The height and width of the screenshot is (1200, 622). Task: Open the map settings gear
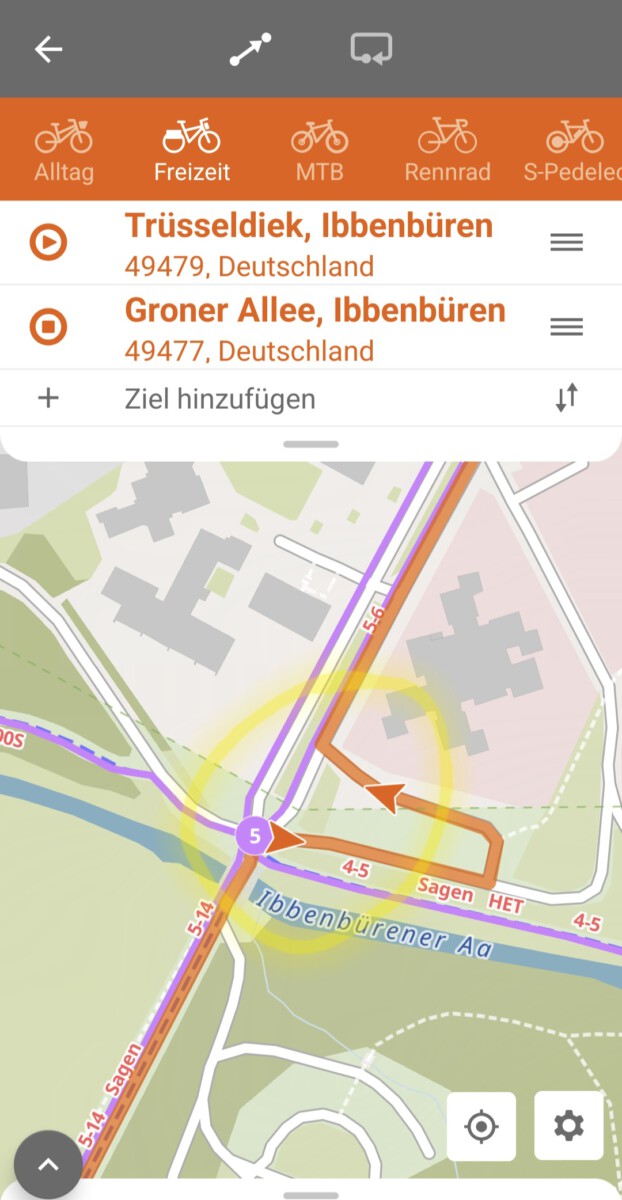pyautogui.click(x=569, y=1127)
